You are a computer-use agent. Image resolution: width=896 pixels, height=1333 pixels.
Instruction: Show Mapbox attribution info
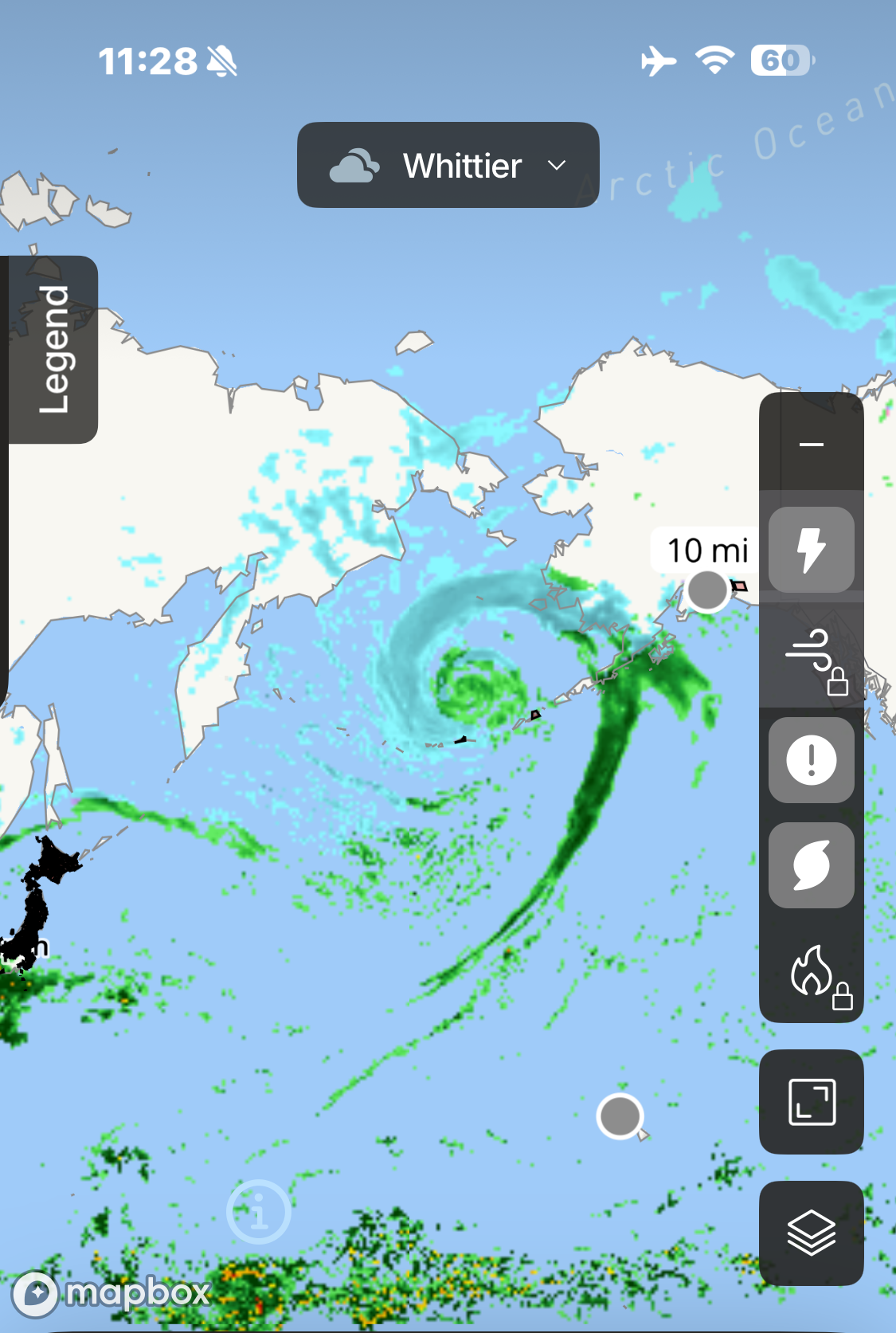pos(259,1212)
